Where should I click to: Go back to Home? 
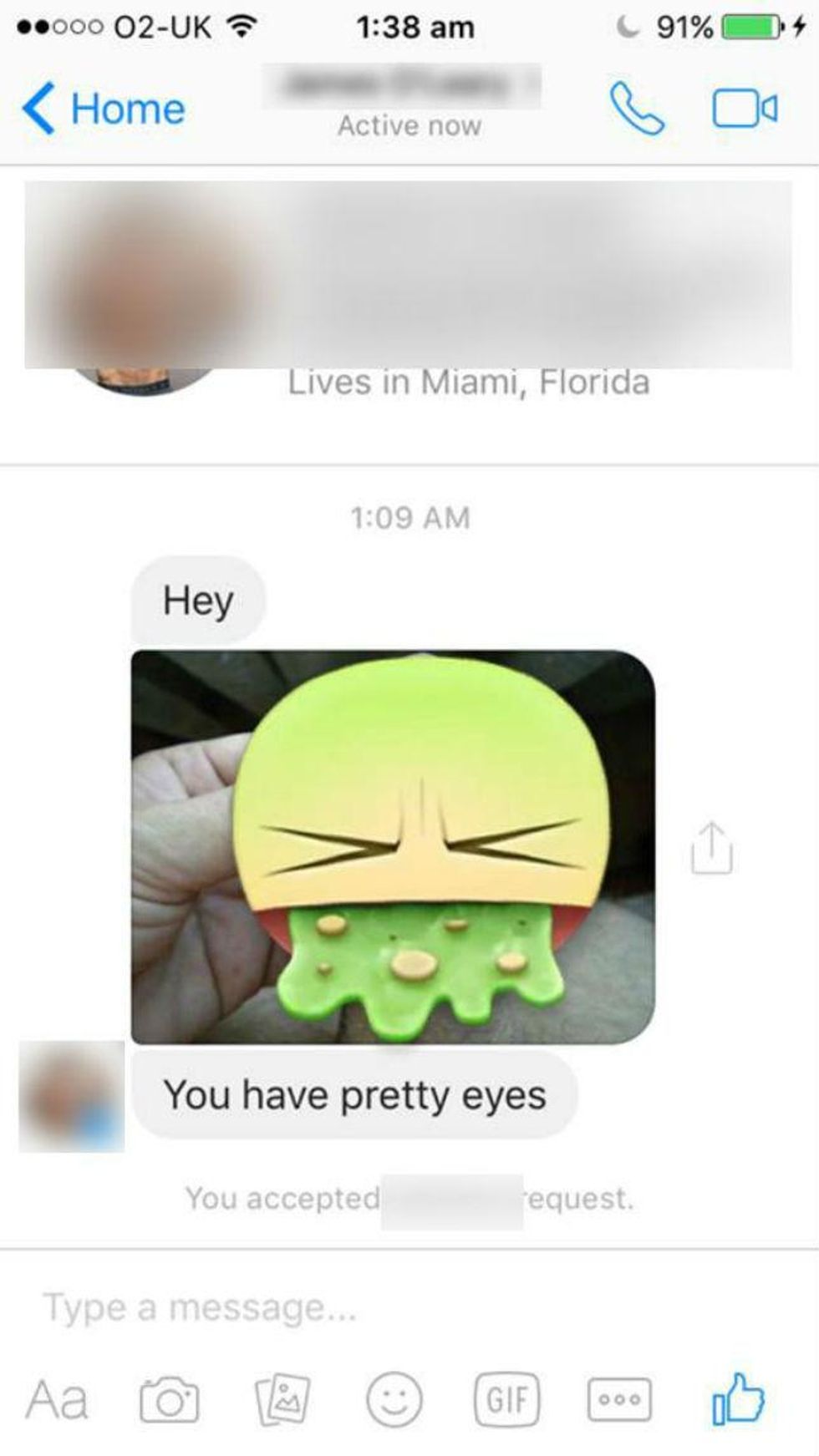click(x=104, y=109)
